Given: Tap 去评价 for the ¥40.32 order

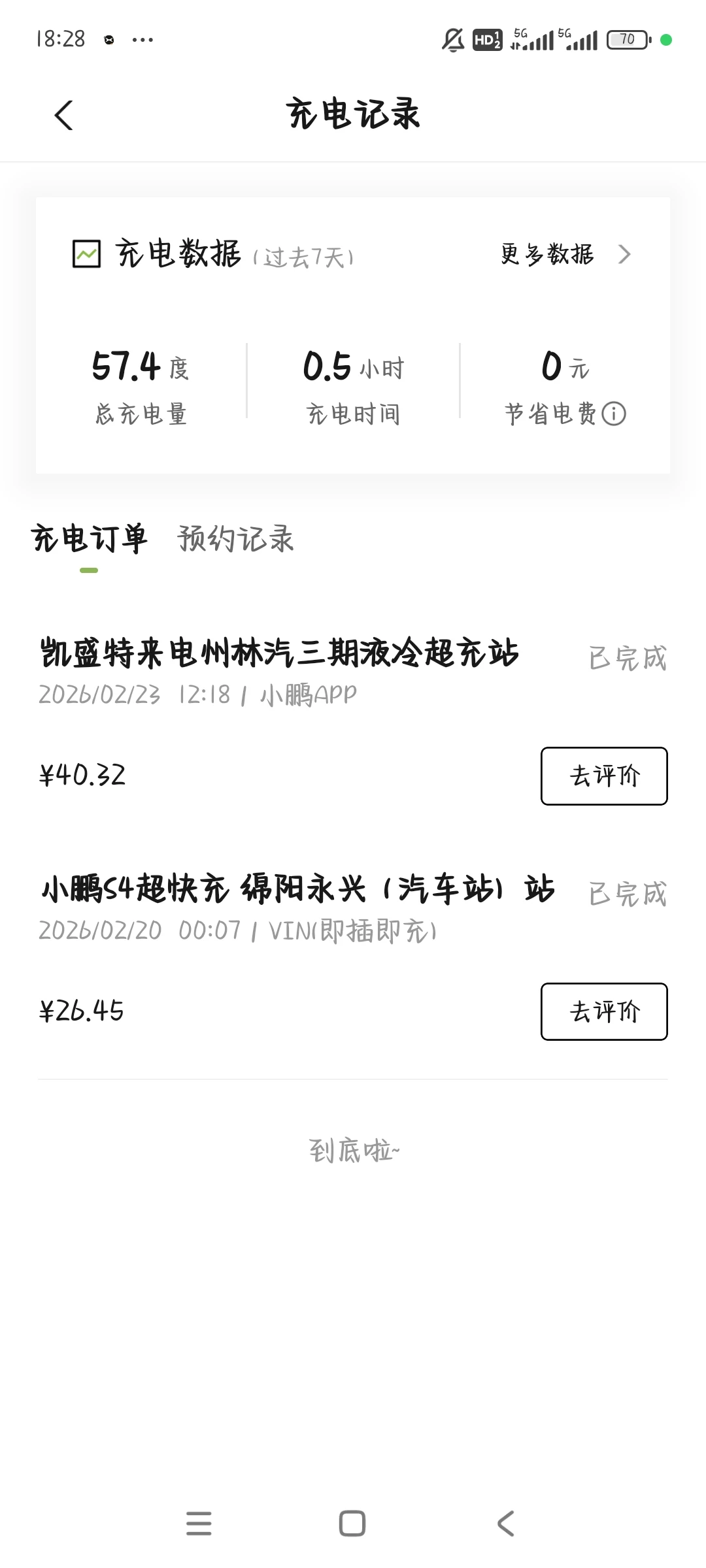Looking at the screenshot, I should pos(603,776).
